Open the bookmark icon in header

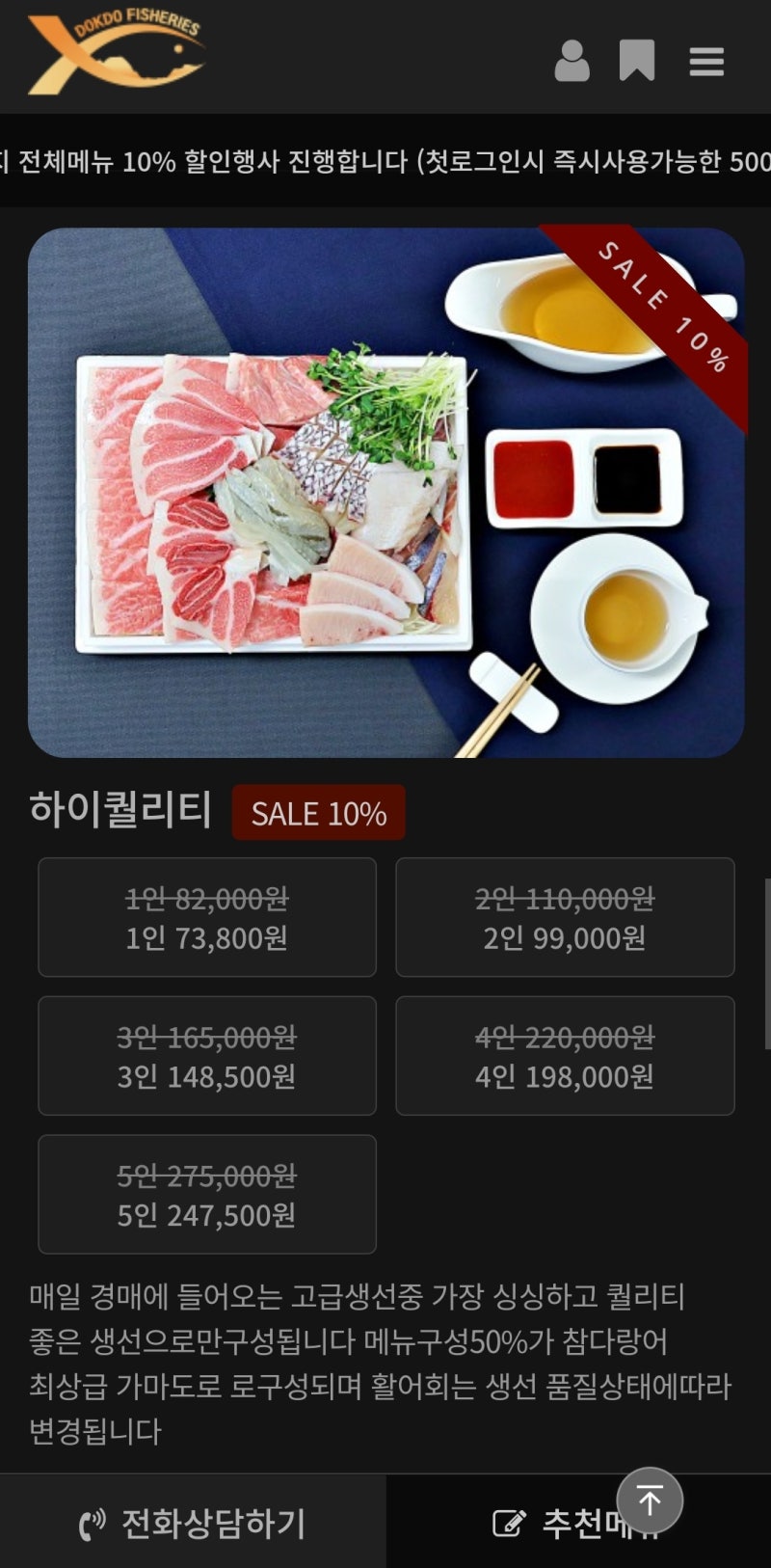coord(636,61)
